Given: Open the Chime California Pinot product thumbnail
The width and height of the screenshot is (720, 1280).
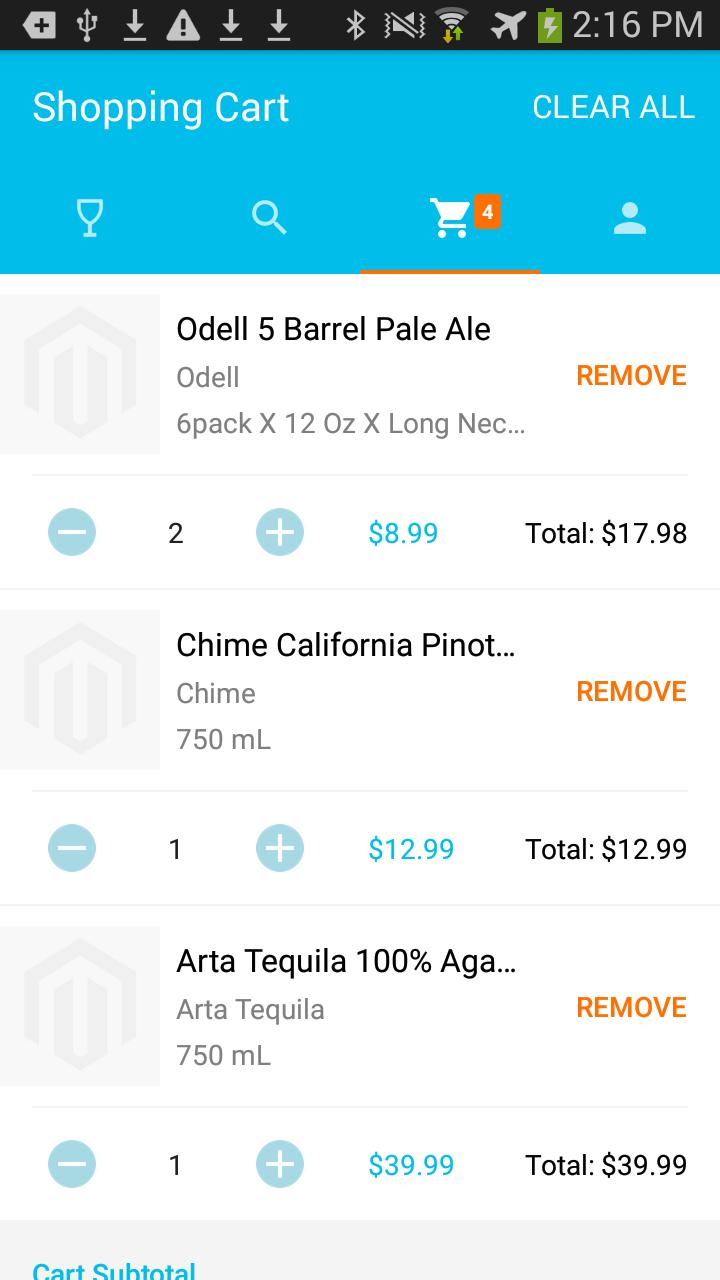Looking at the screenshot, I should point(80,689).
